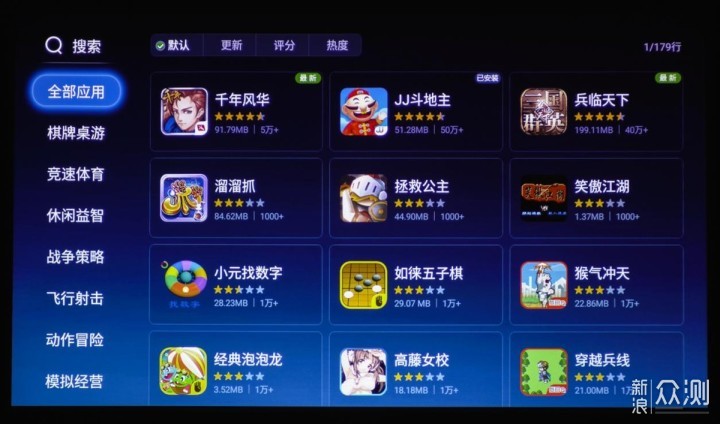The width and height of the screenshot is (720, 424).
Task: Open the 动作冒险 category
Action: click(76, 339)
